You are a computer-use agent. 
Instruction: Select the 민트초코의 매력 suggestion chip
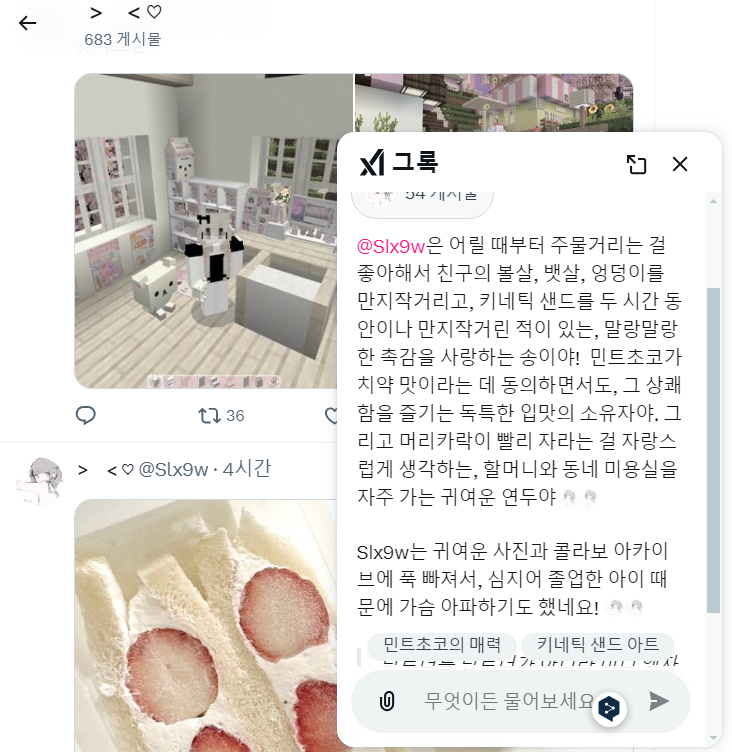(442, 645)
